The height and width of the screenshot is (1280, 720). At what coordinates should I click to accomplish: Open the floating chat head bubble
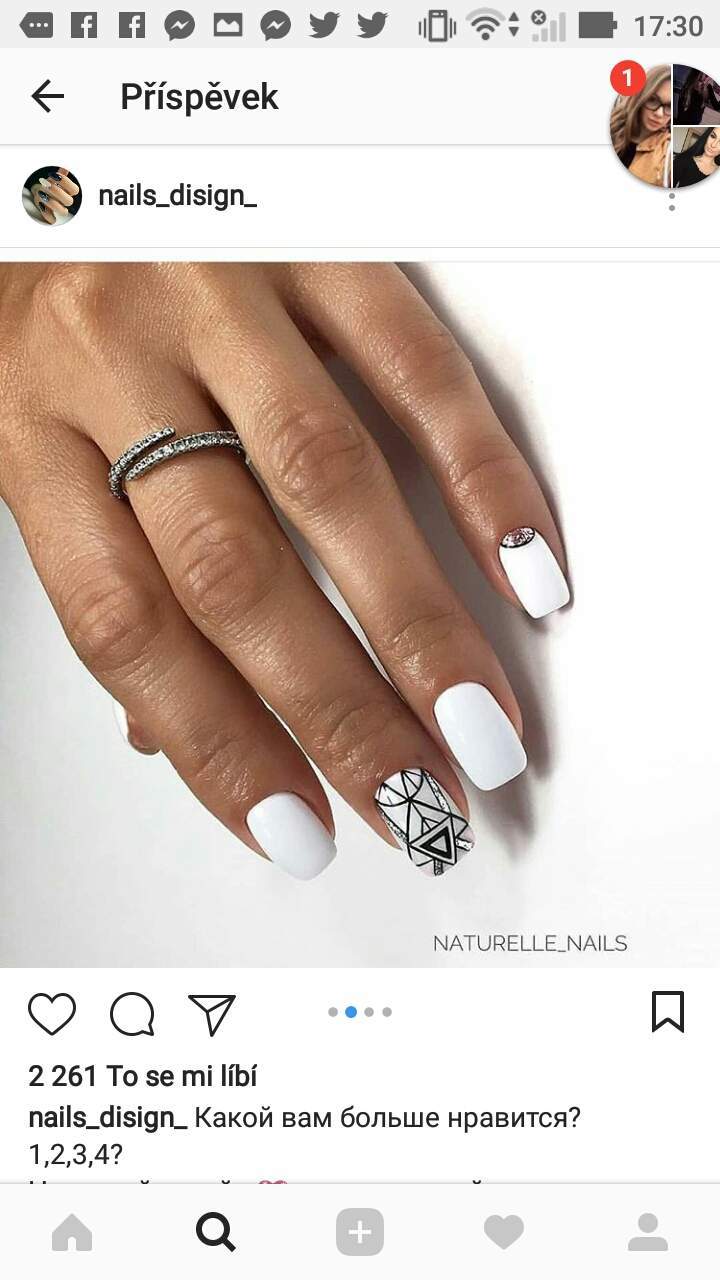coord(665,125)
